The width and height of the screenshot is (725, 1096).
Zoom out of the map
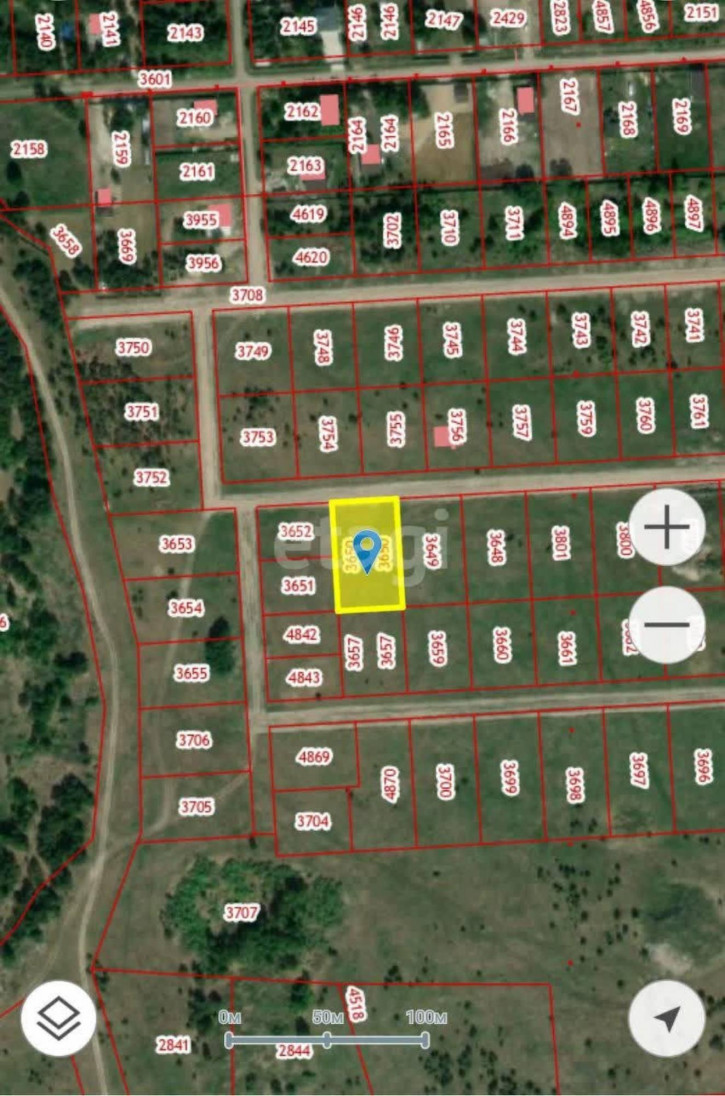[668, 625]
